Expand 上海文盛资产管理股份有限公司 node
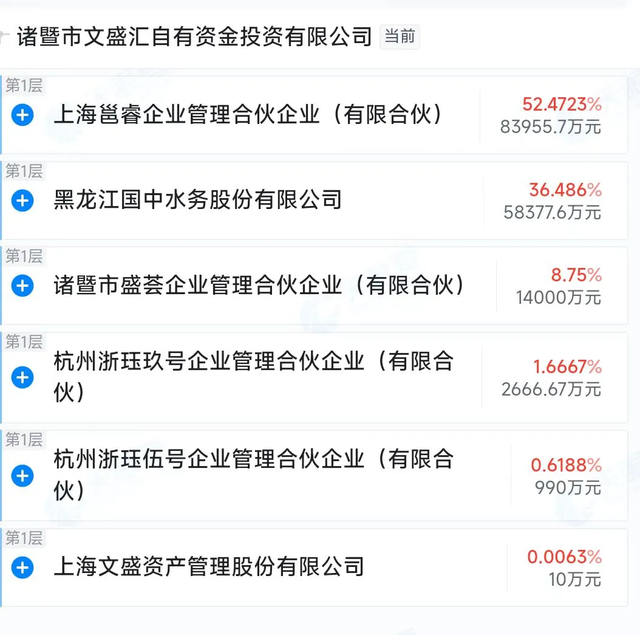Viewport: 640px width, 635px height. click(22, 567)
